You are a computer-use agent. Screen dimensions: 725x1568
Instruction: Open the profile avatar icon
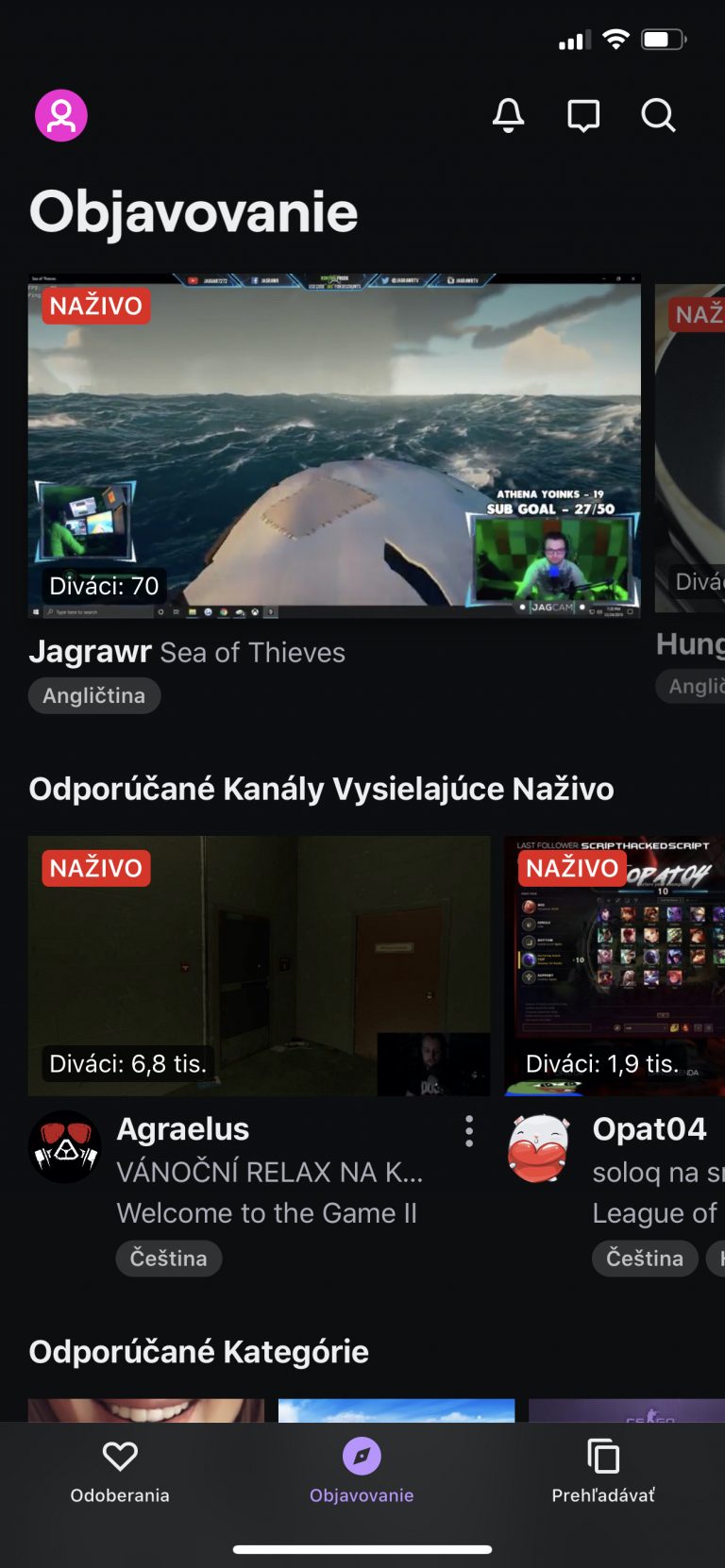click(x=61, y=115)
